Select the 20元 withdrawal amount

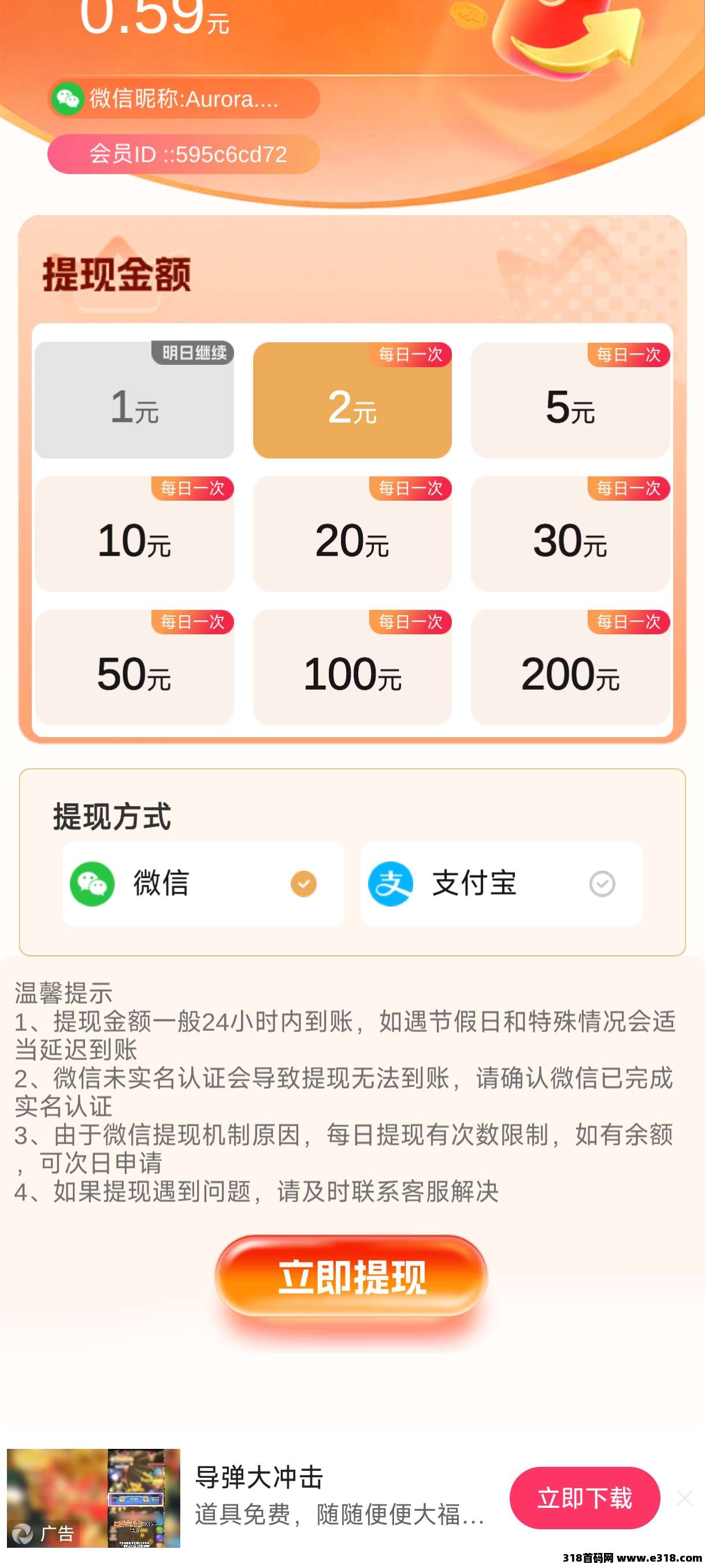tap(352, 534)
